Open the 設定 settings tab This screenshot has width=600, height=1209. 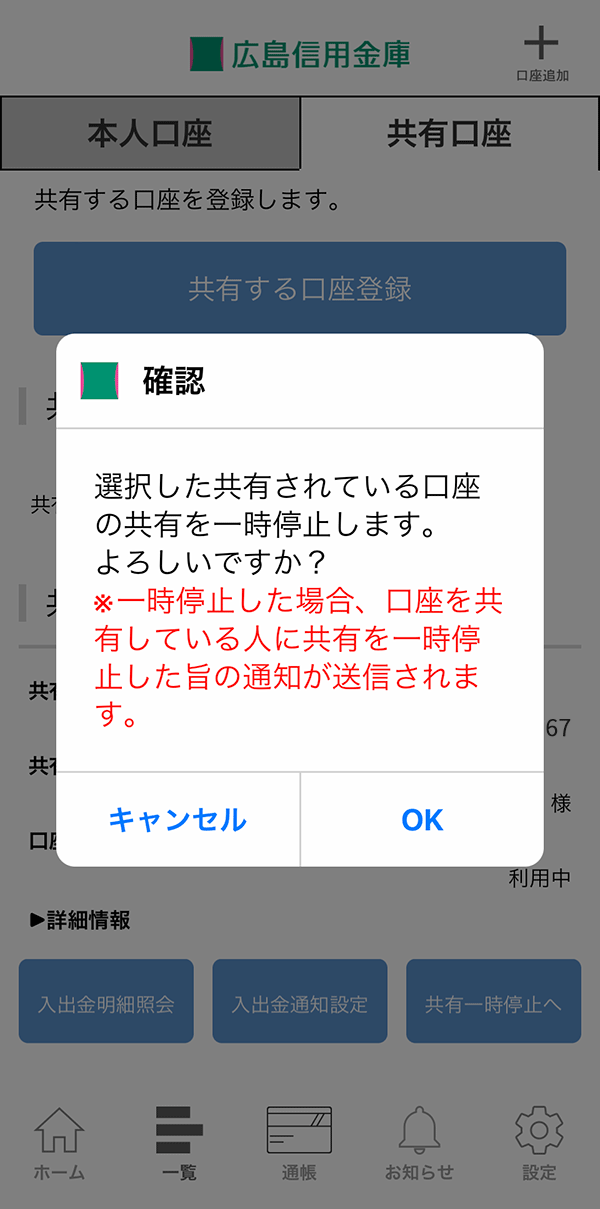(539, 1144)
